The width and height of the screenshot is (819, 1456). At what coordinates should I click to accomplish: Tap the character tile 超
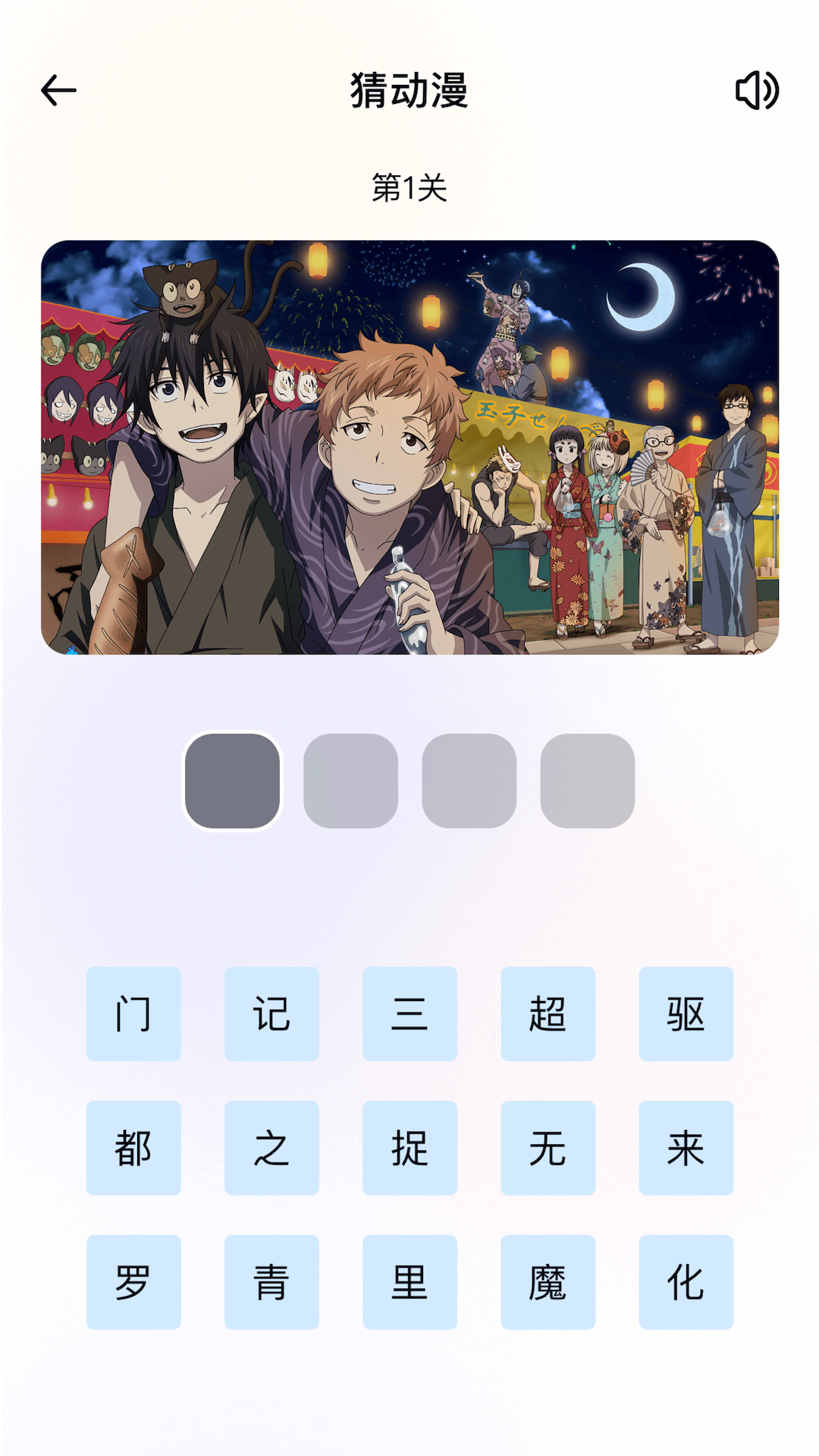pos(548,1013)
